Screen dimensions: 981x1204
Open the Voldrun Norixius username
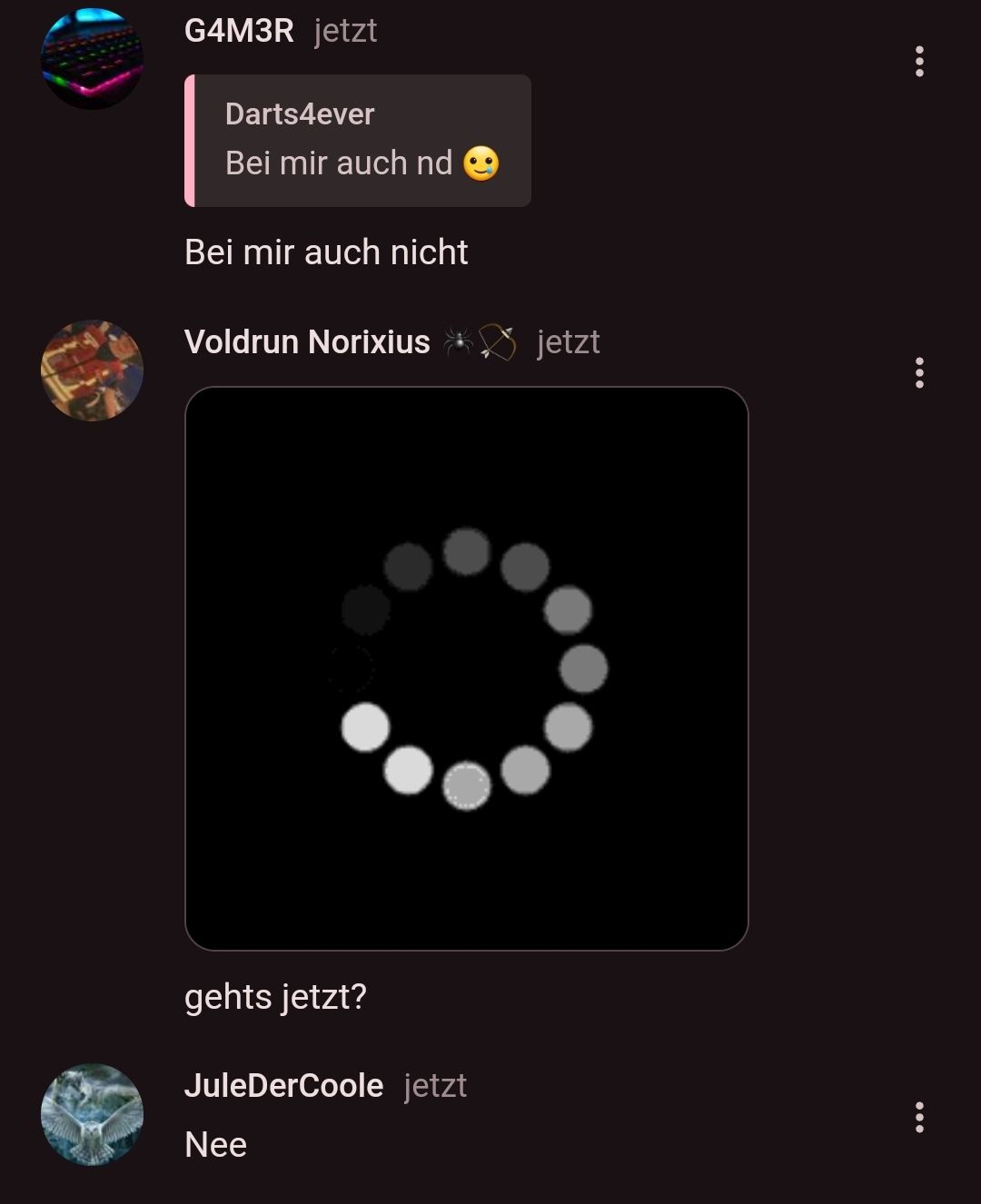pyautogui.click(x=307, y=342)
